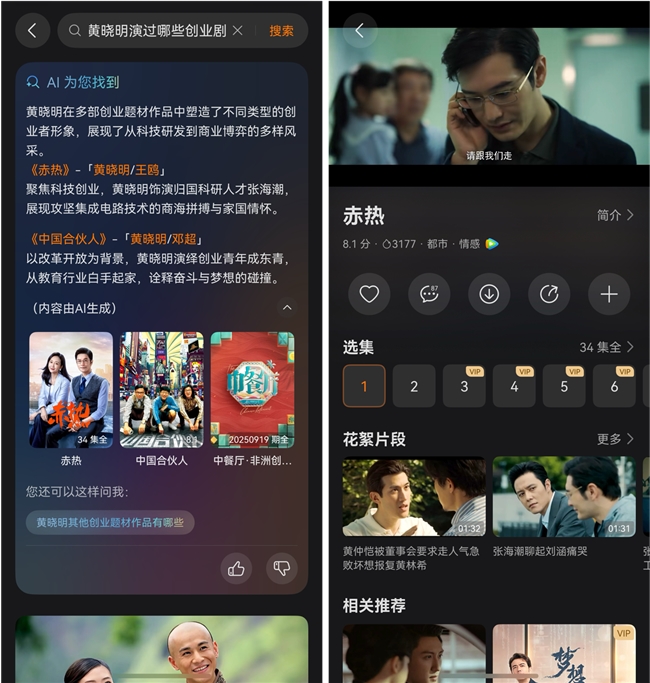Add 赤热 with the plus icon
Image resolution: width=650 pixels, height=683 pixels.
(x=609, y=294)
